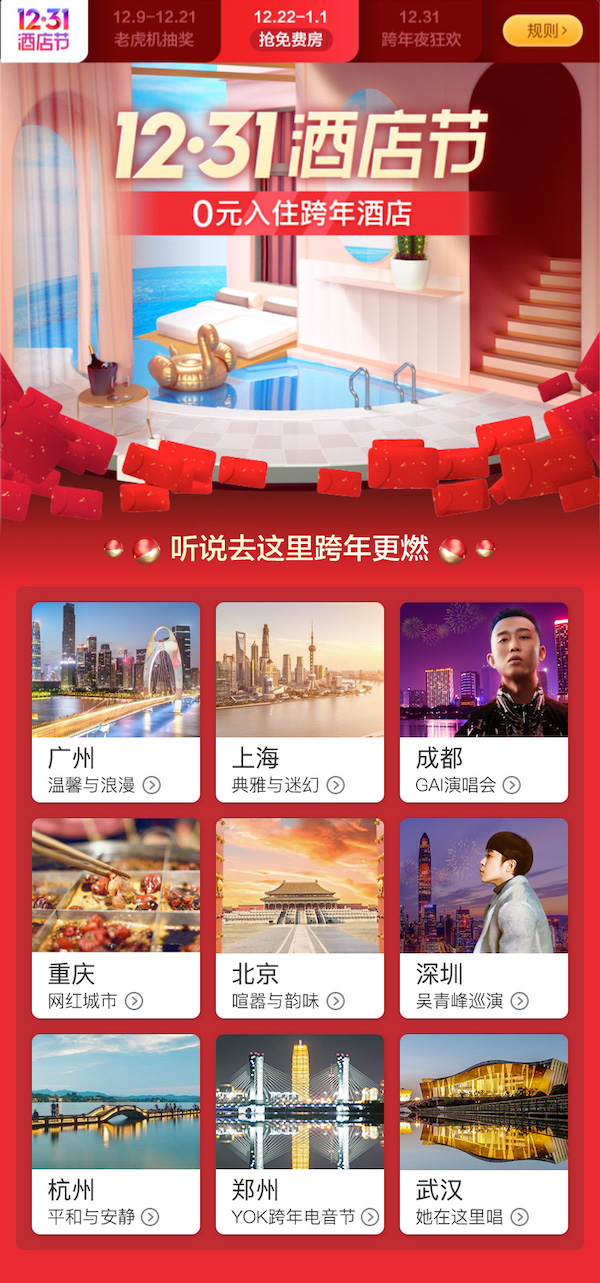This screenshot has height=1283, width=600.
Task: Open the 成都 GAI演唱会 card
Action: click(x=484, y=701)
